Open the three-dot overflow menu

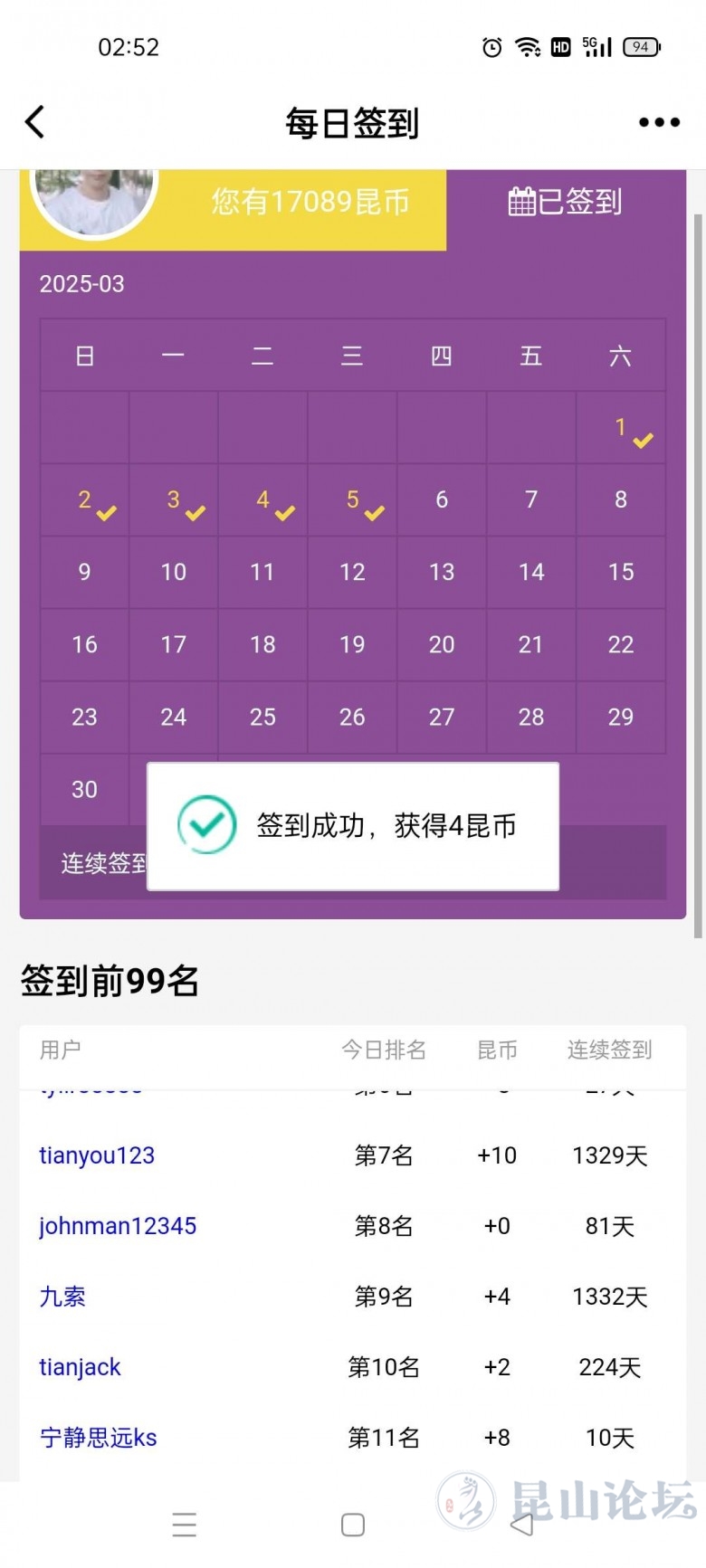click(x=658, y=122)
